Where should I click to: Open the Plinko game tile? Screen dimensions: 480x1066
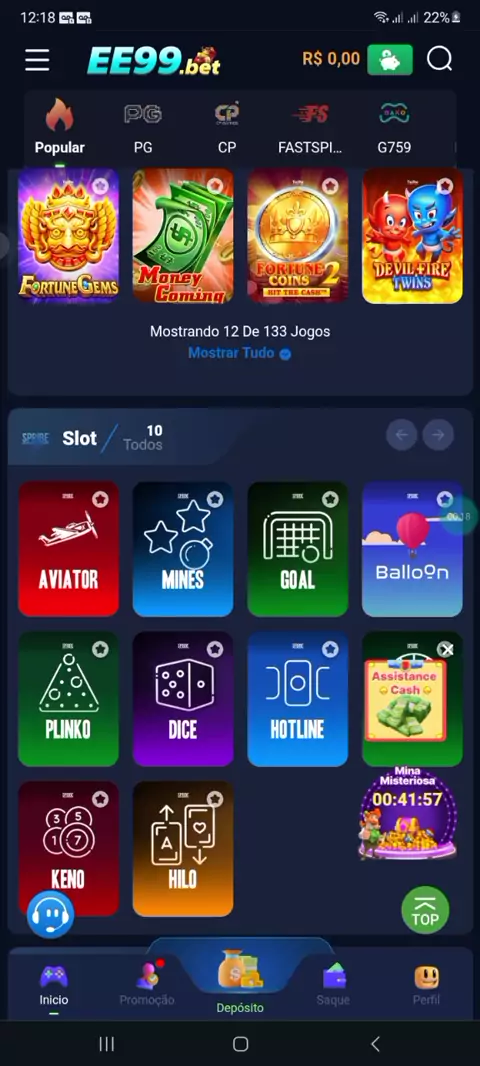click(x=68, y=698)
